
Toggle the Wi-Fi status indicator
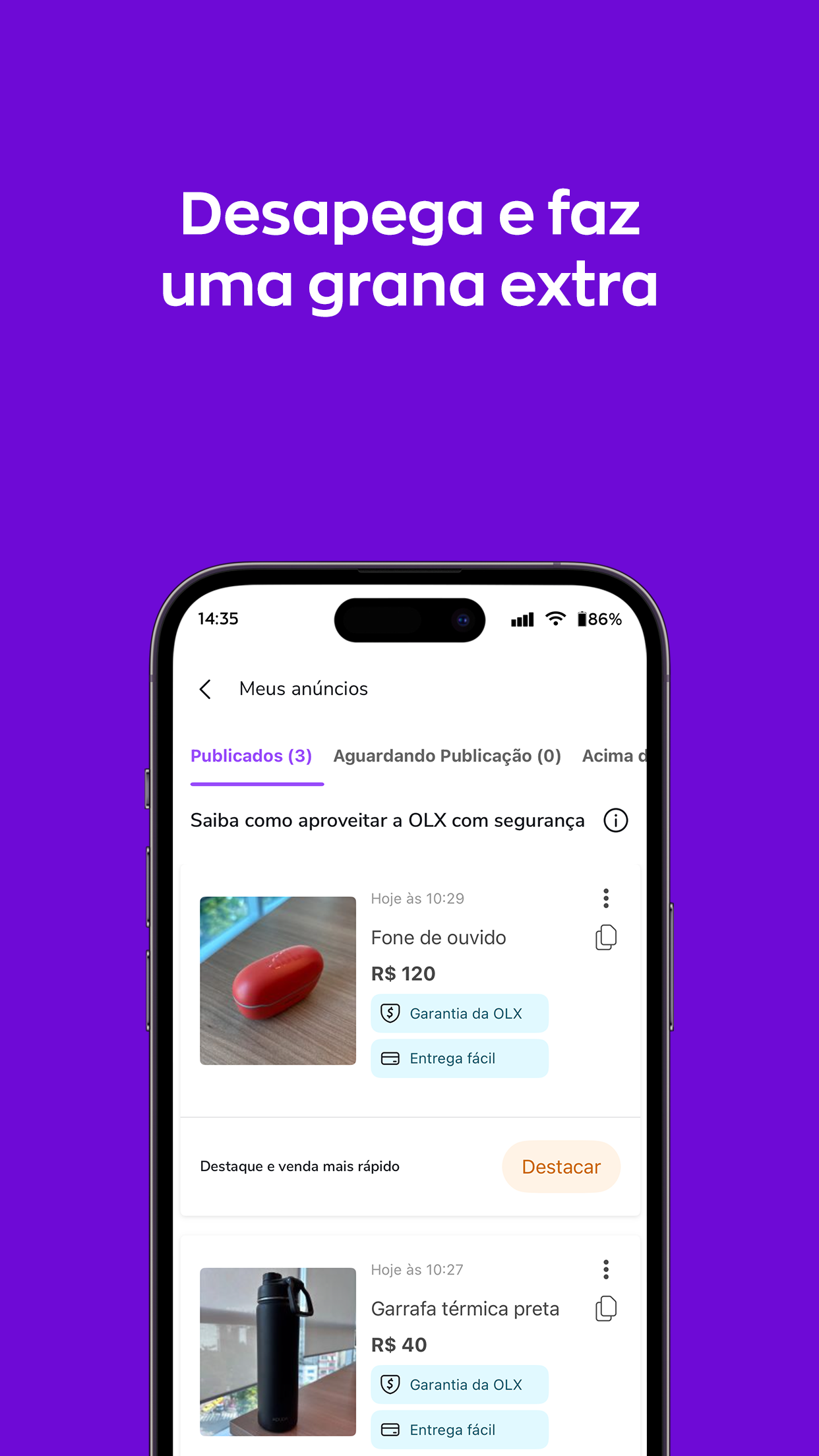click(x=555, y=619)
